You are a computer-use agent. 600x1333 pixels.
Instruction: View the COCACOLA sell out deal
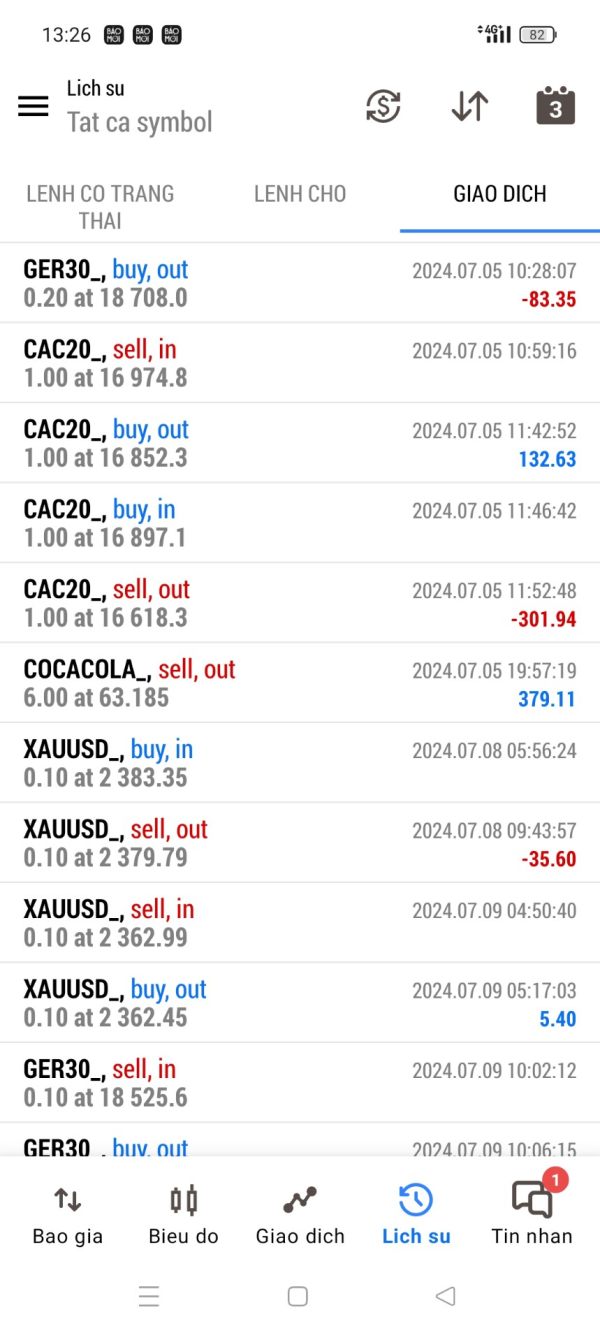point(300,683)
